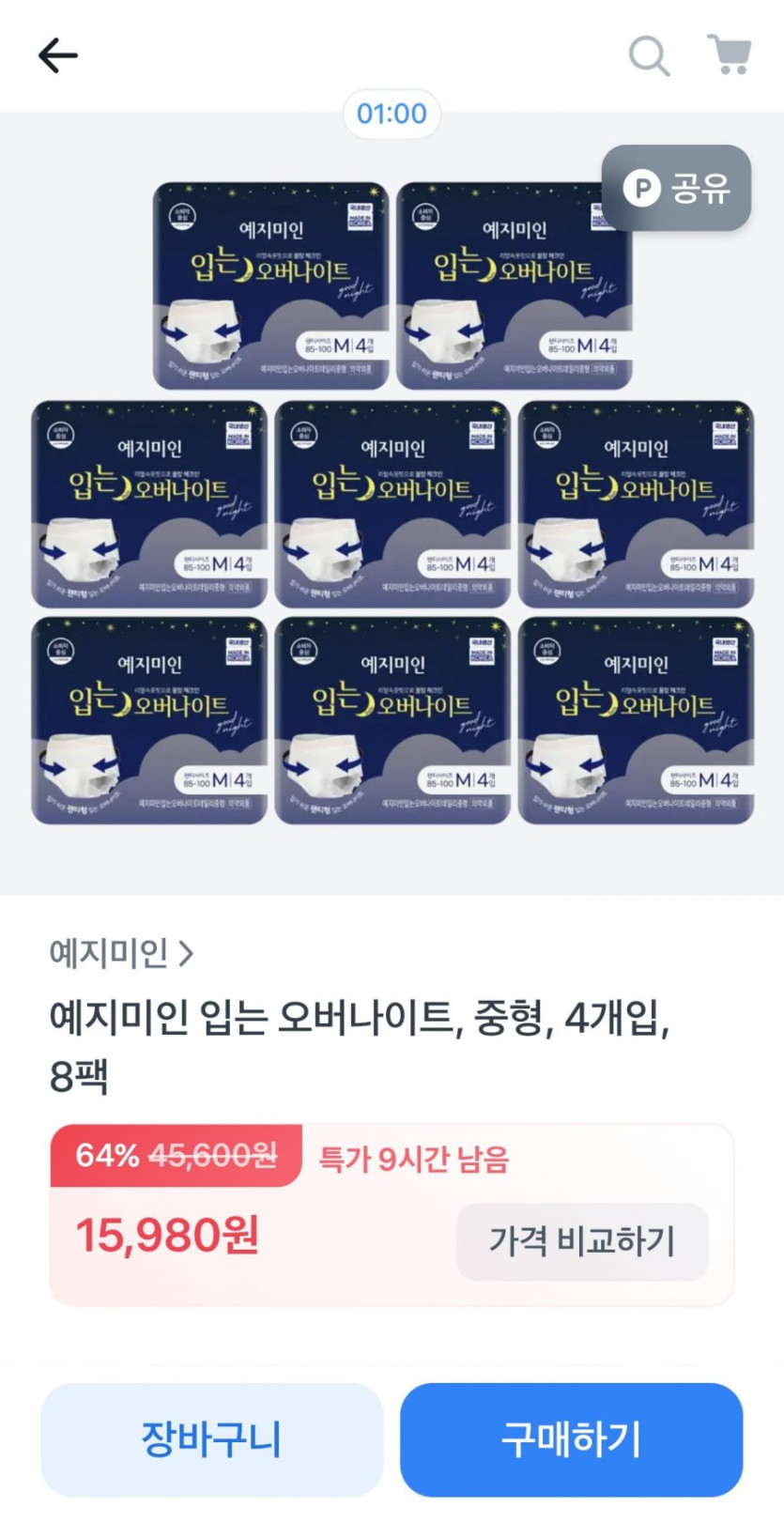Open search with the magnifier icon
784x1538 pixels.
[649, 56]
